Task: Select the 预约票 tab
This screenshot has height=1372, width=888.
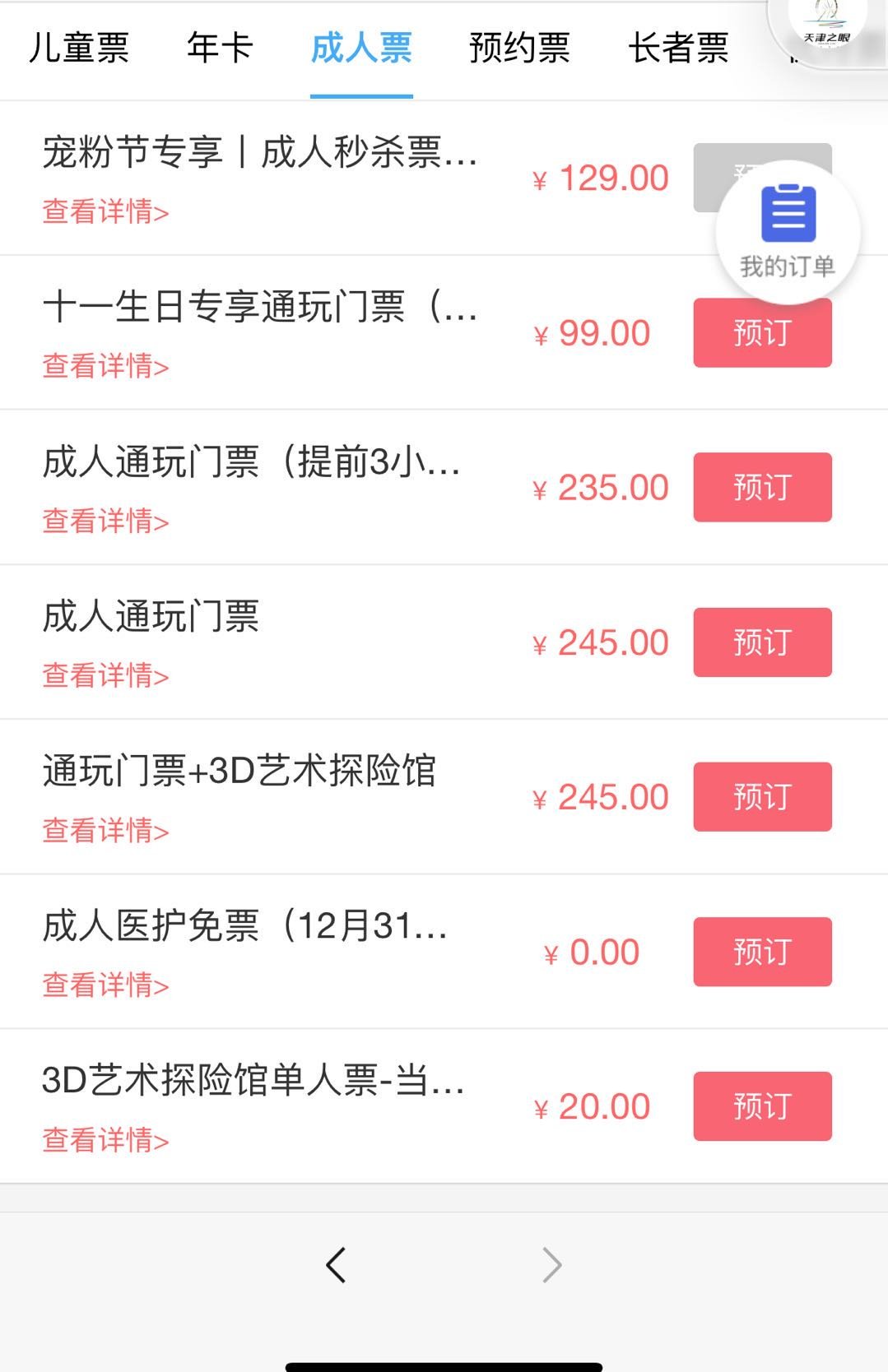Action: click(x=519, y=48)
